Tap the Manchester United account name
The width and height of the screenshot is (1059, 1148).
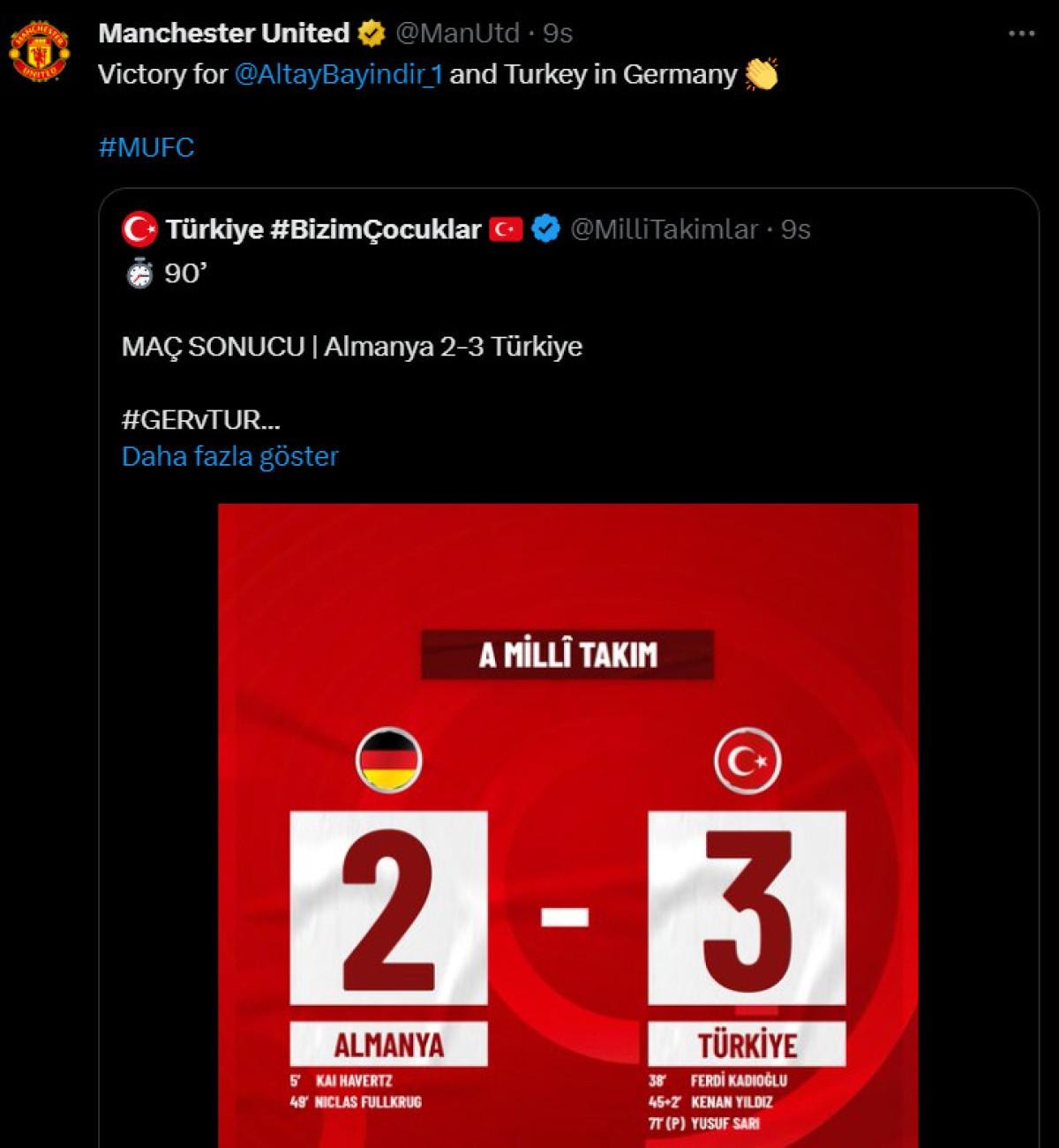click(224, 34)
